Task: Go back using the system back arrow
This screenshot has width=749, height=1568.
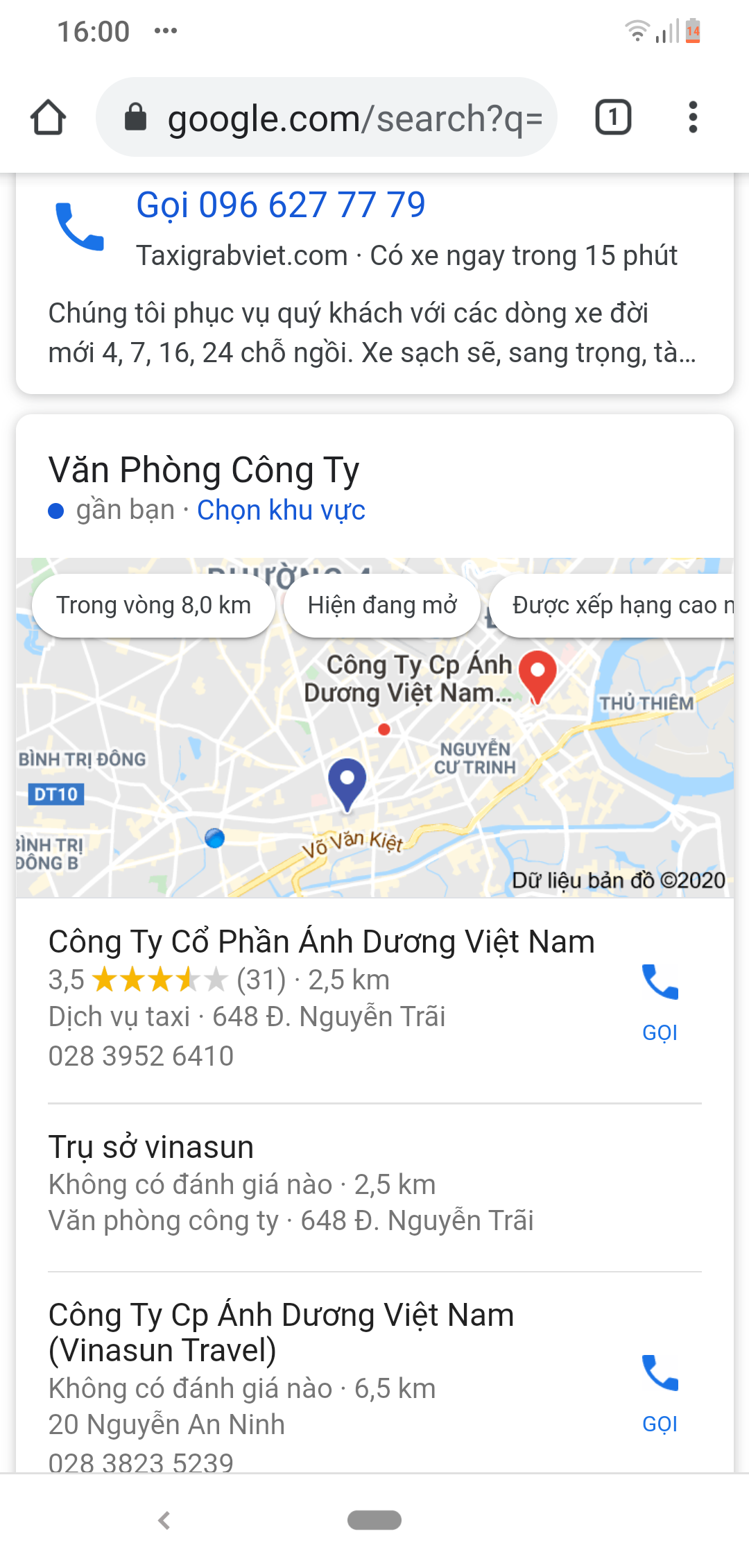Action: [x=164, y=1521]
